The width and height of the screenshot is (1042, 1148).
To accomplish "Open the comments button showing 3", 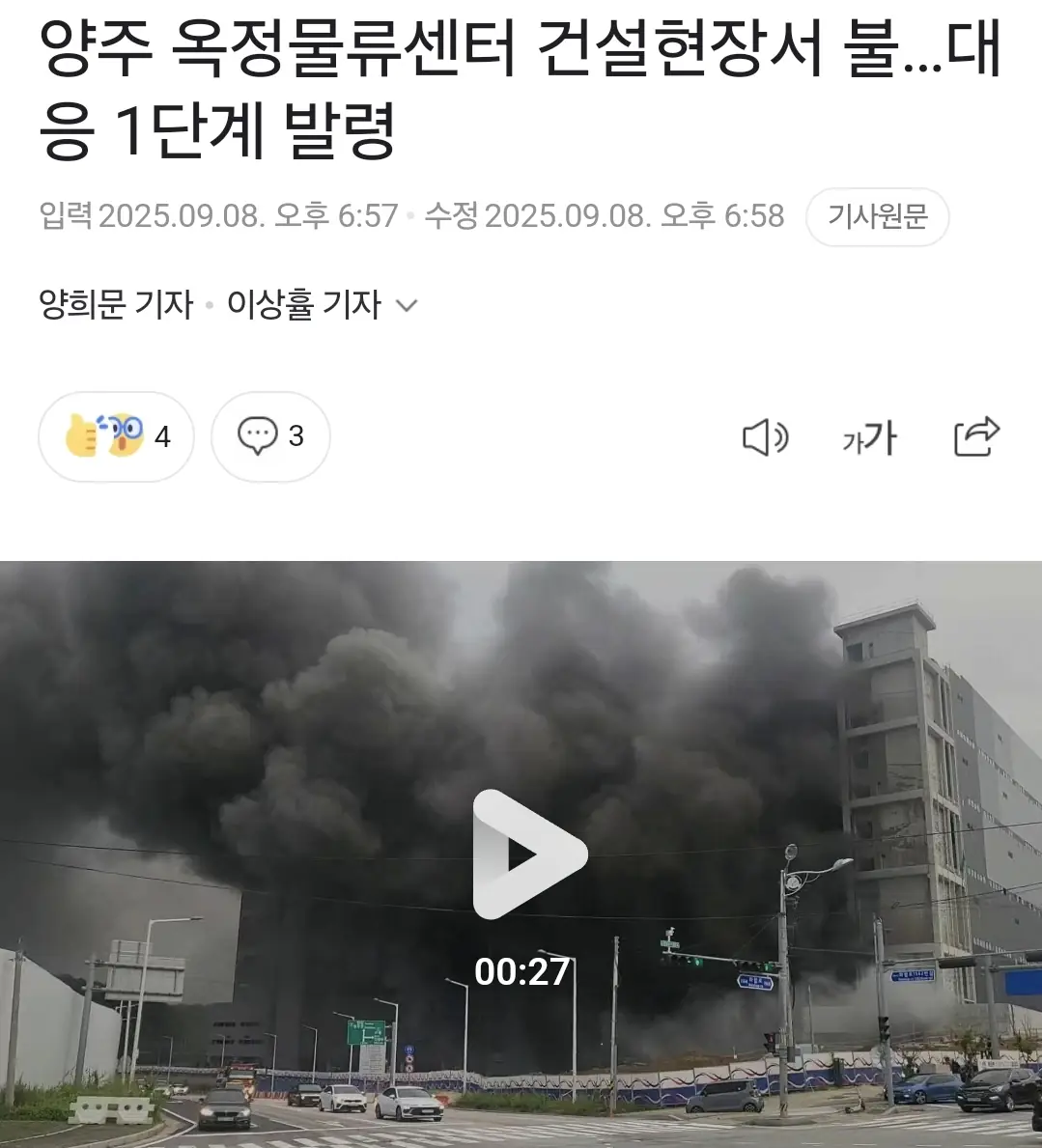I will 270,436.
